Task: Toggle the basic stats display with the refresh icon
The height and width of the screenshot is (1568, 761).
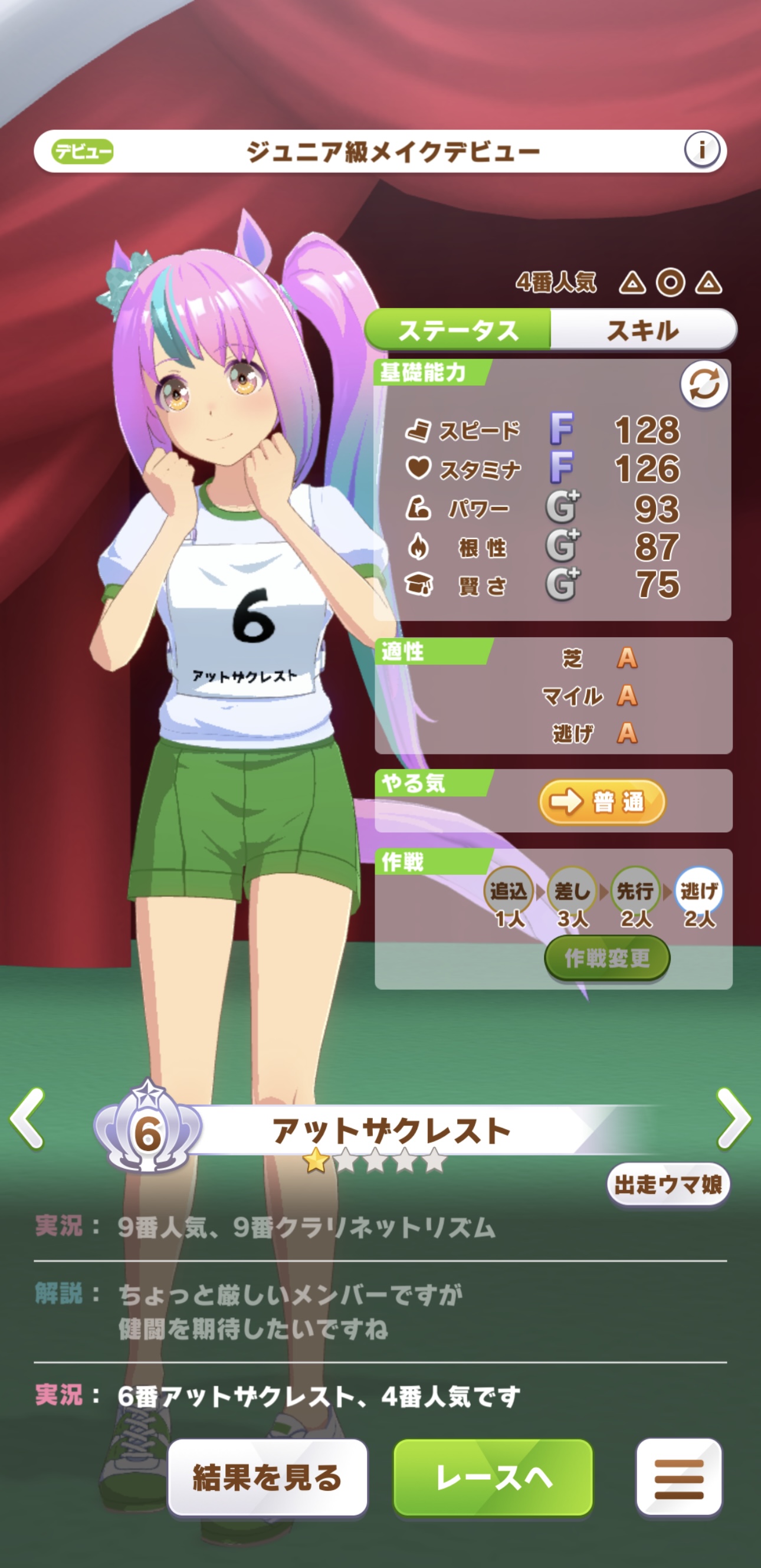Action: point(704,385)
